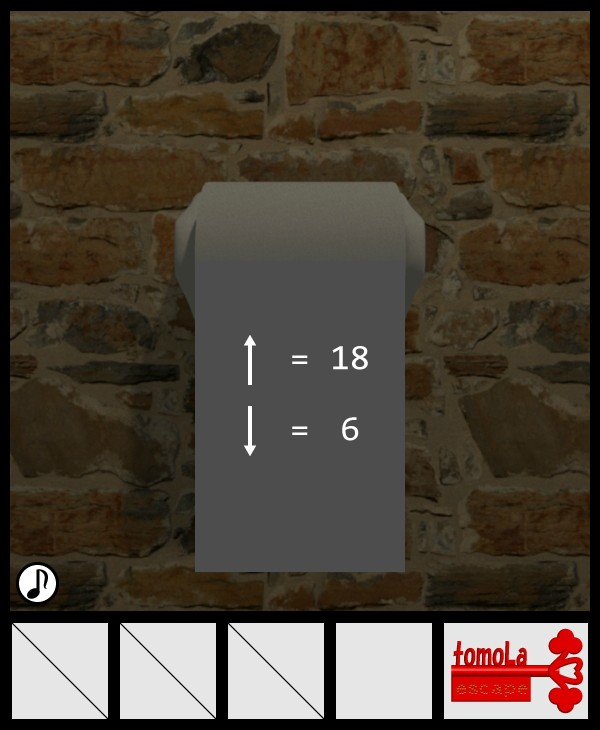Toggle the music note sound button
The width and height of the screenshot is (600, 730).
pyautogui.click(x=38, y=582)
